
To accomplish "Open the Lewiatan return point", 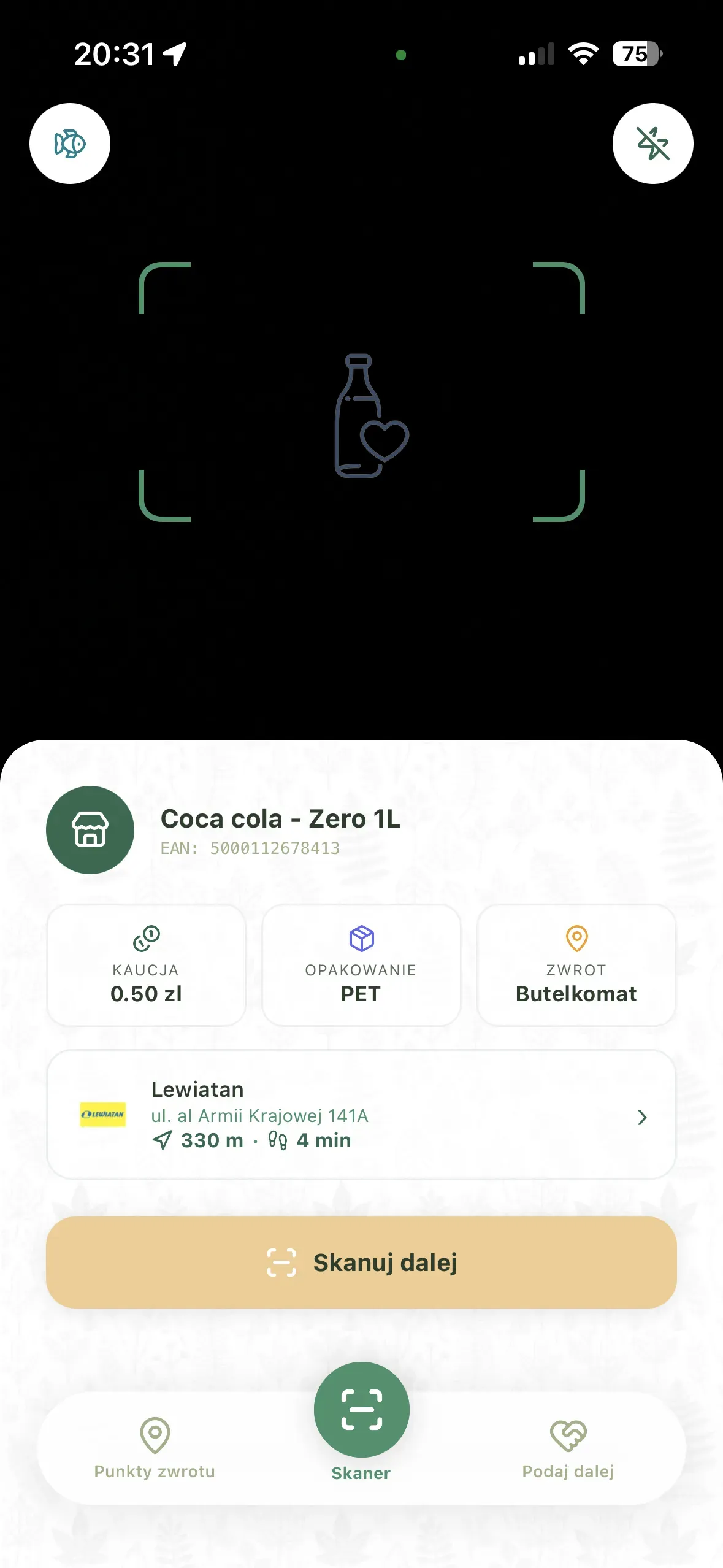I will pos(361,1115).
